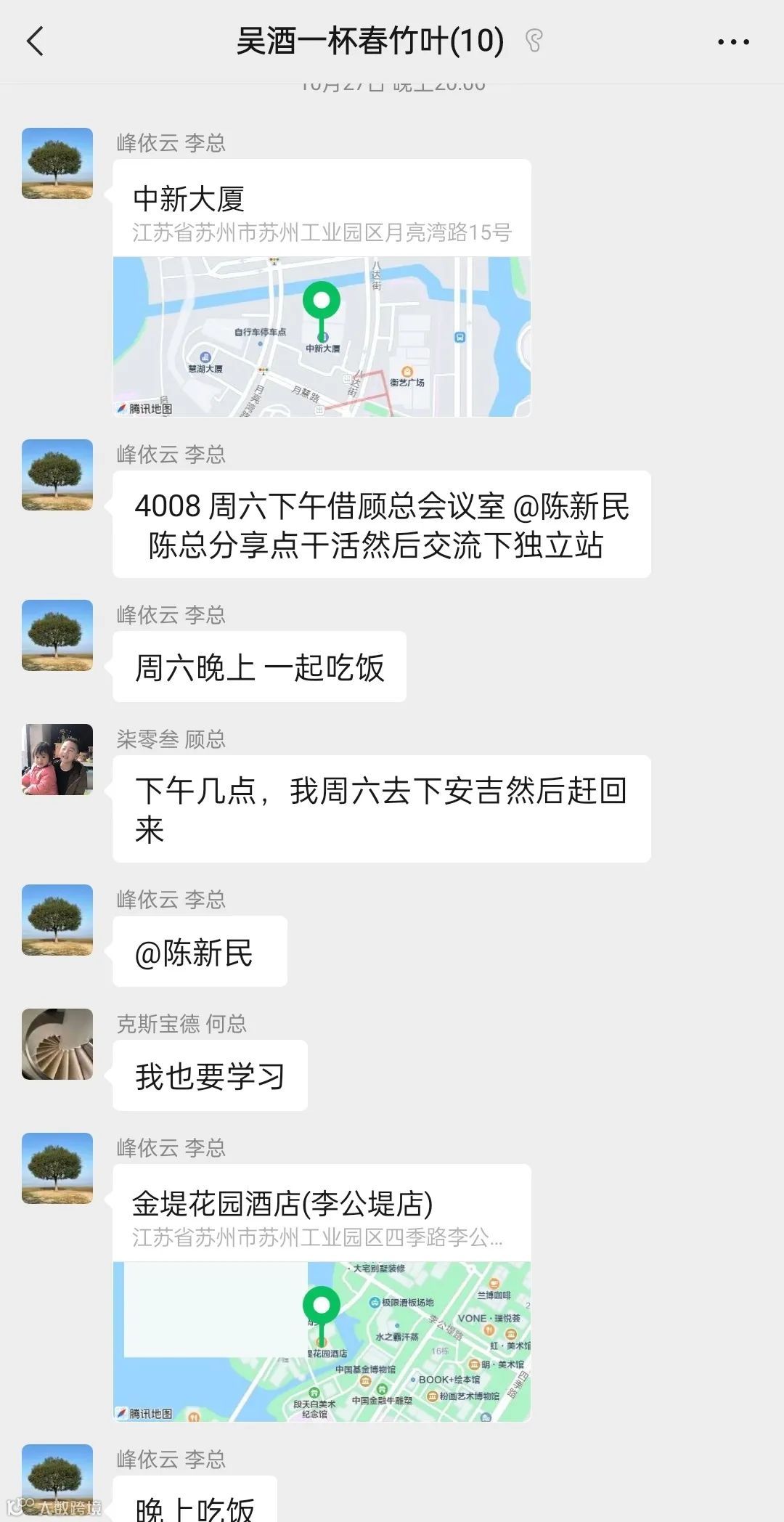This screenshot has height=1522, width=784.
Task: Tap 克斯宝德 何总's spiral staircase avatar
Action: pos(57,1044)
